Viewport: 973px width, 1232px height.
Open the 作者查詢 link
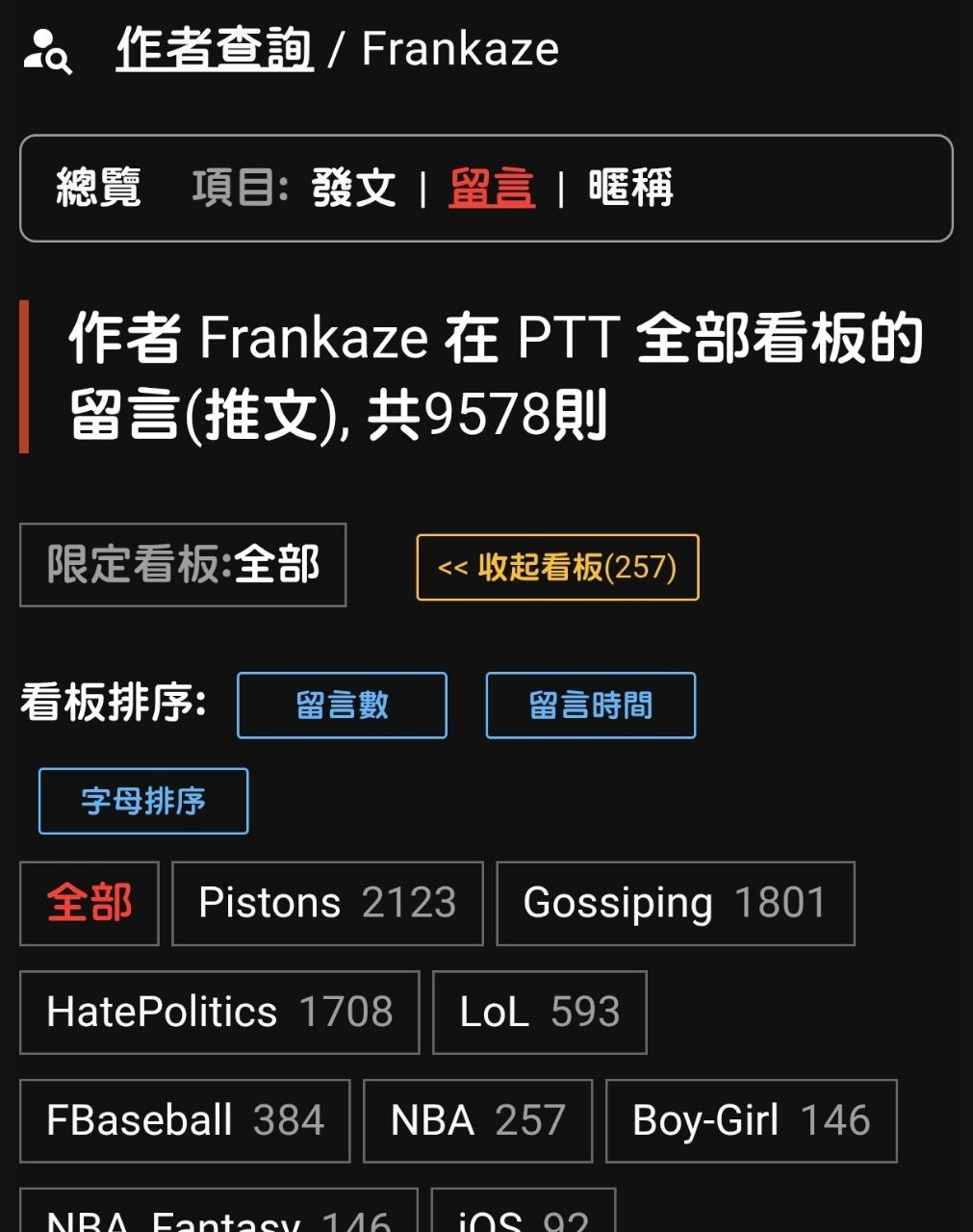[214, 49]
